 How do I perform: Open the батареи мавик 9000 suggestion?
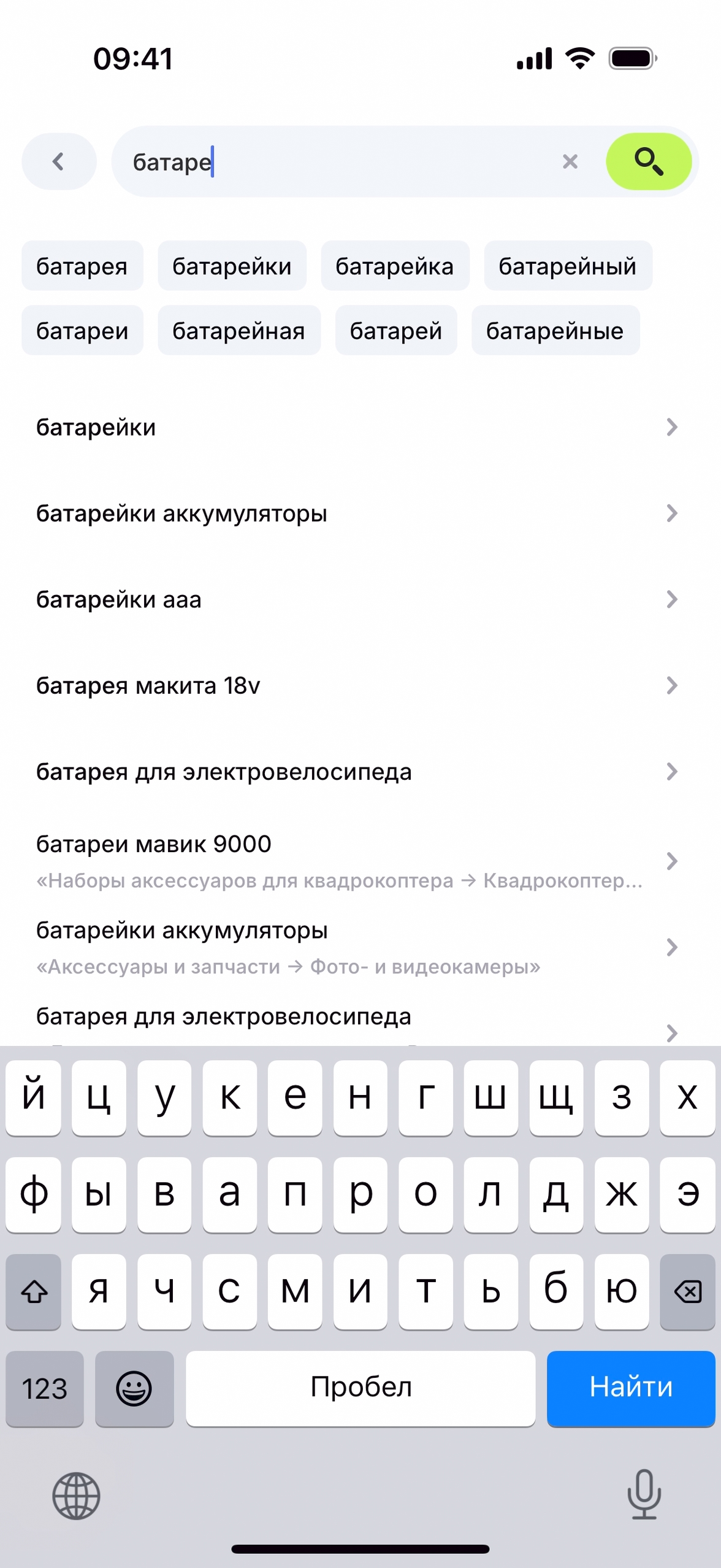coord(356,861)
